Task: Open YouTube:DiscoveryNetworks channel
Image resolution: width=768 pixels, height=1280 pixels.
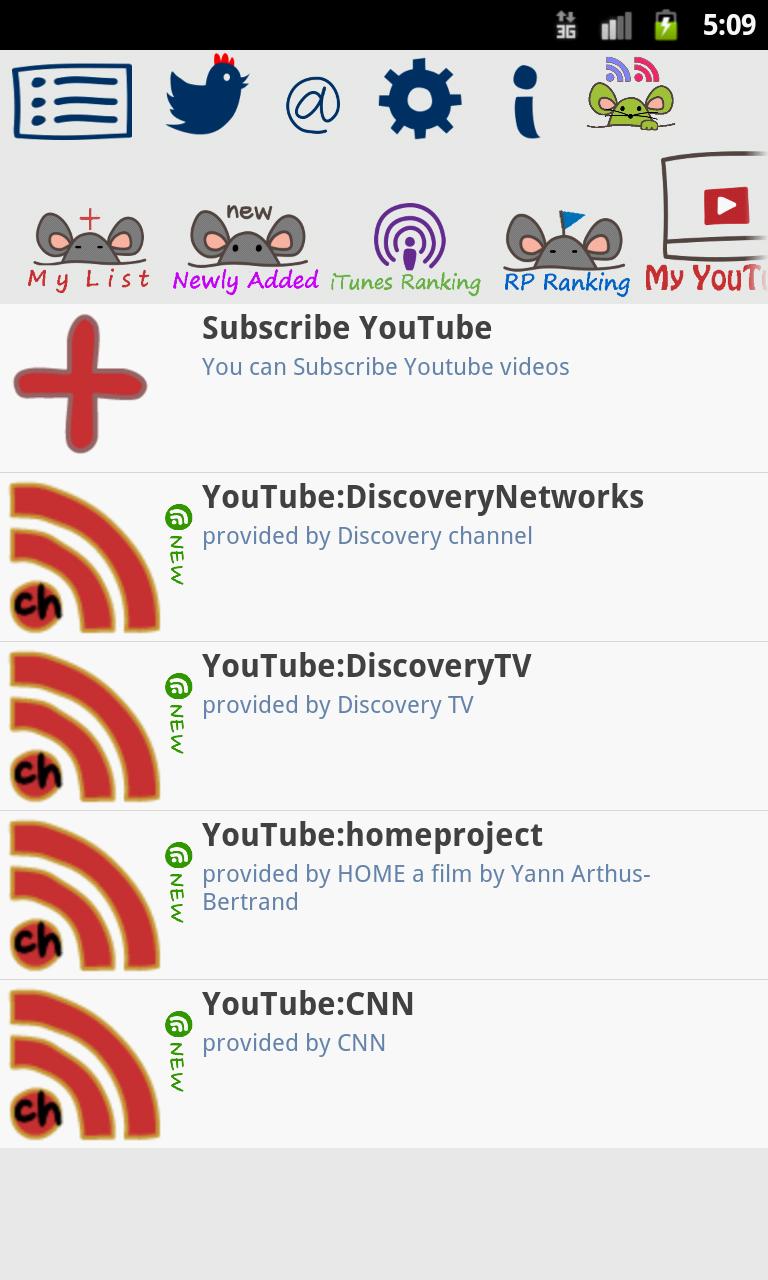Action: [x=384, y=557]
